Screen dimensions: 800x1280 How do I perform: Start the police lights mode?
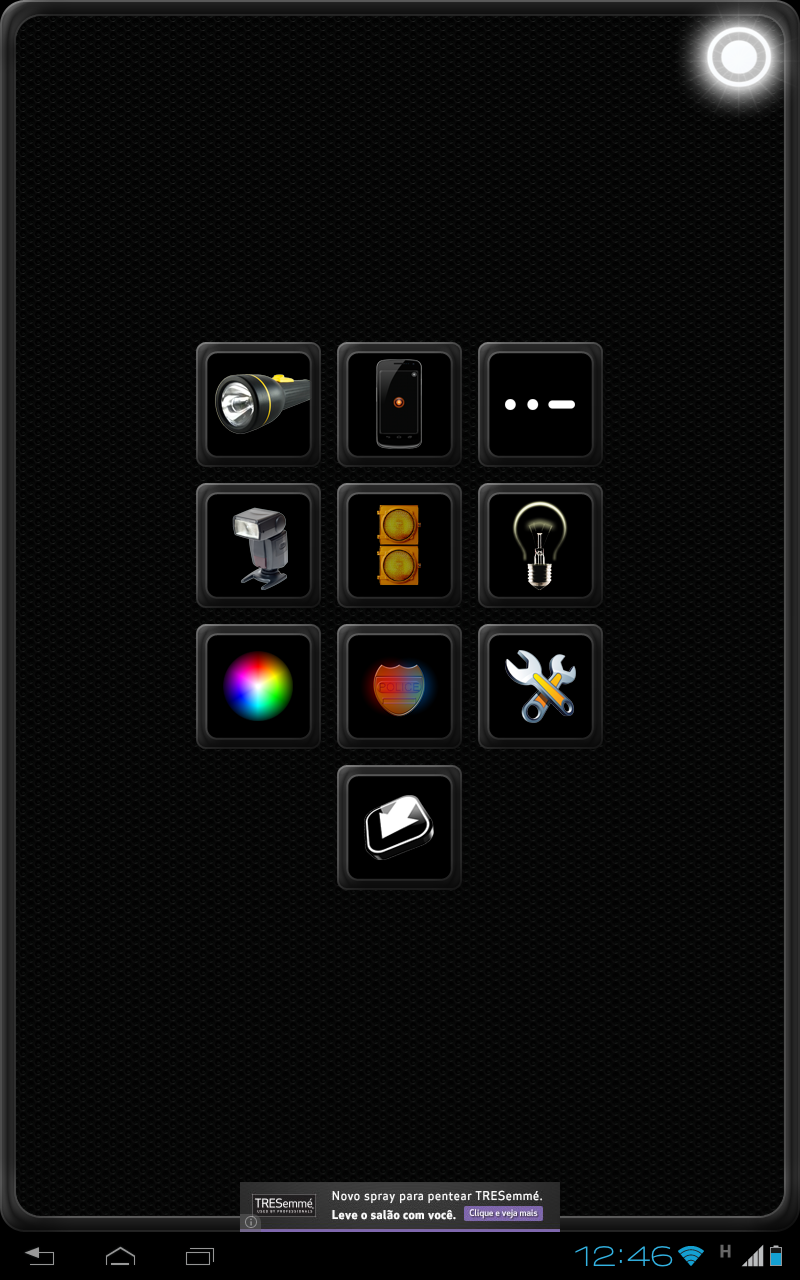coord(399,686)
